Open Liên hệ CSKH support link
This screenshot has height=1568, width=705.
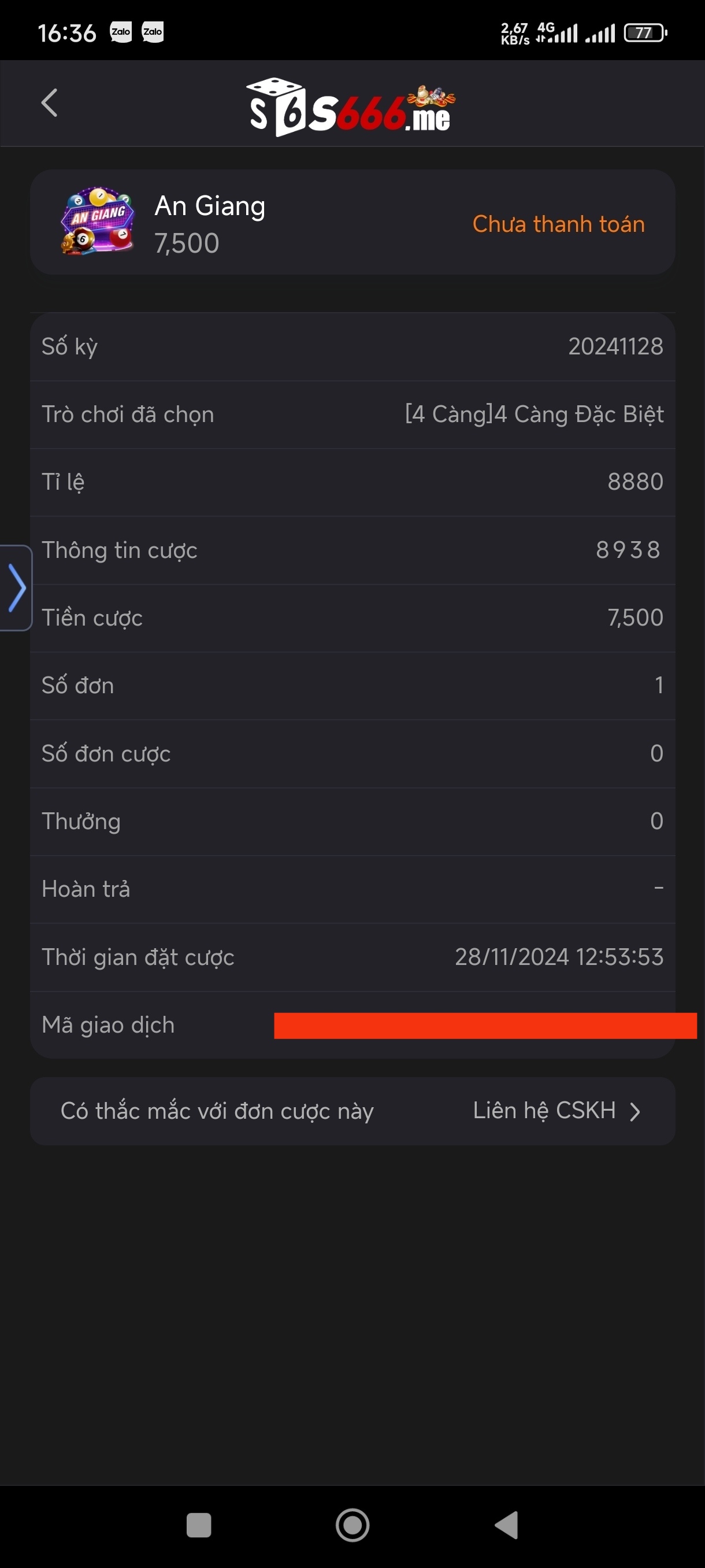point(556,1111)
